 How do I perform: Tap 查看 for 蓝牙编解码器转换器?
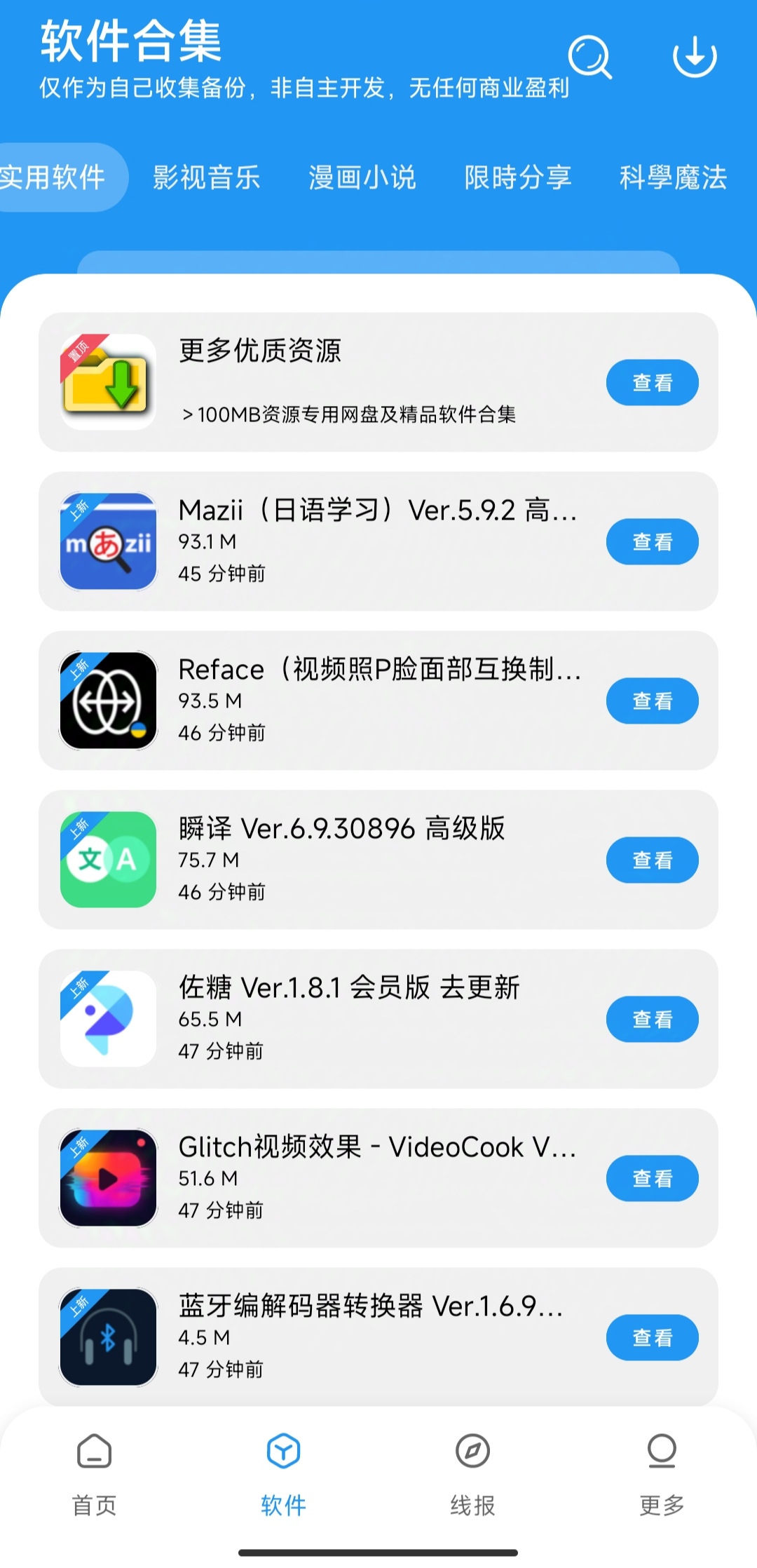tap(652, 1338)
